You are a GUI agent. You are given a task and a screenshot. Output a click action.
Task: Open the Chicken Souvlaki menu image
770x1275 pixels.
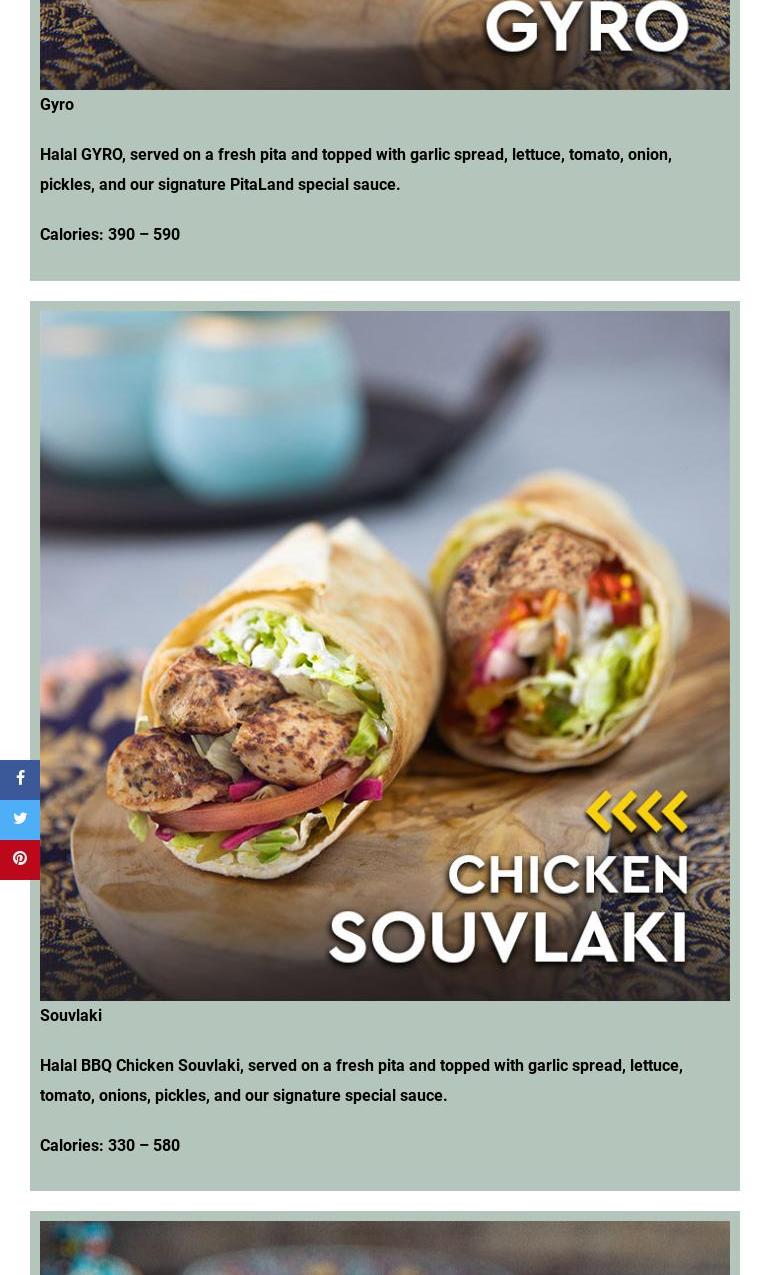click(385, 655)
